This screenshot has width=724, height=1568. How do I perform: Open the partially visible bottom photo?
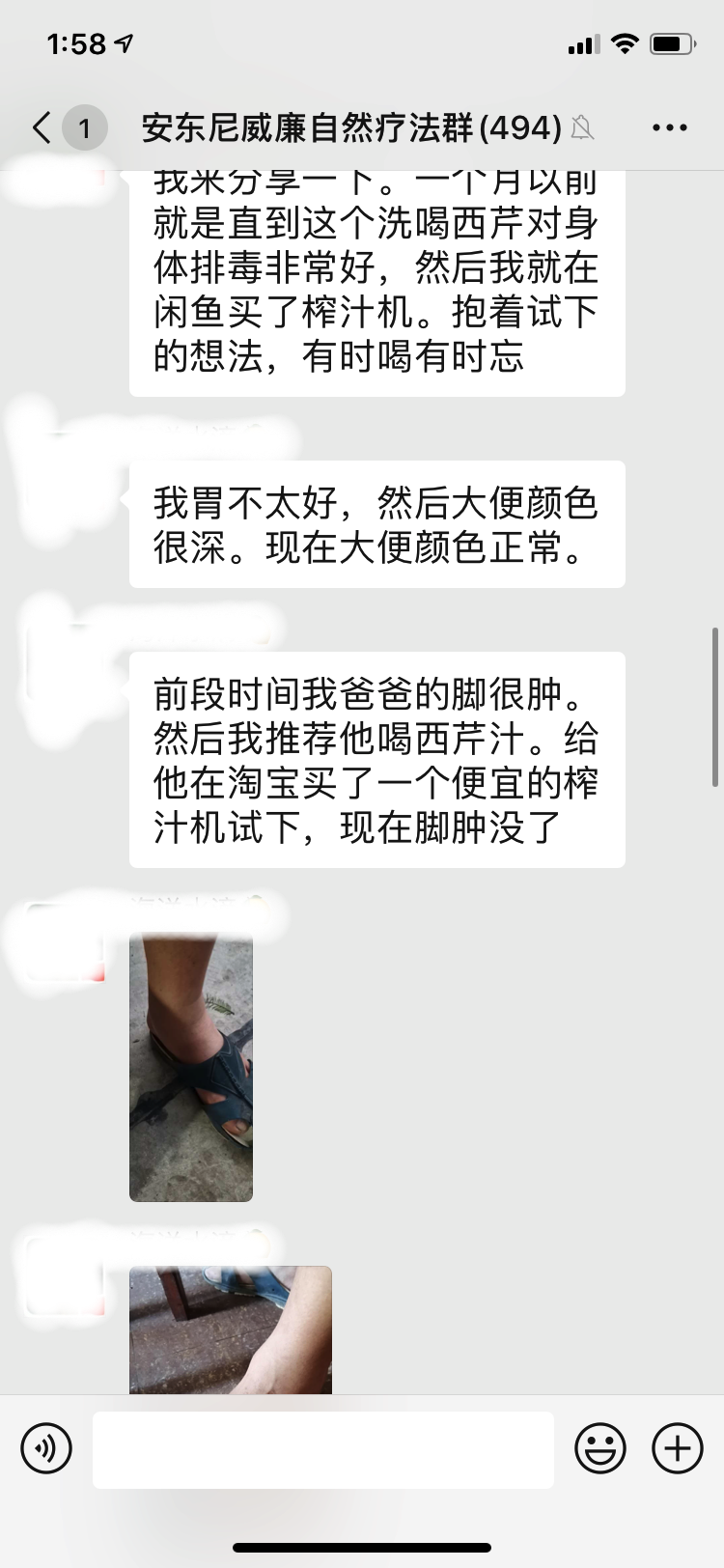click(231, 1329)
